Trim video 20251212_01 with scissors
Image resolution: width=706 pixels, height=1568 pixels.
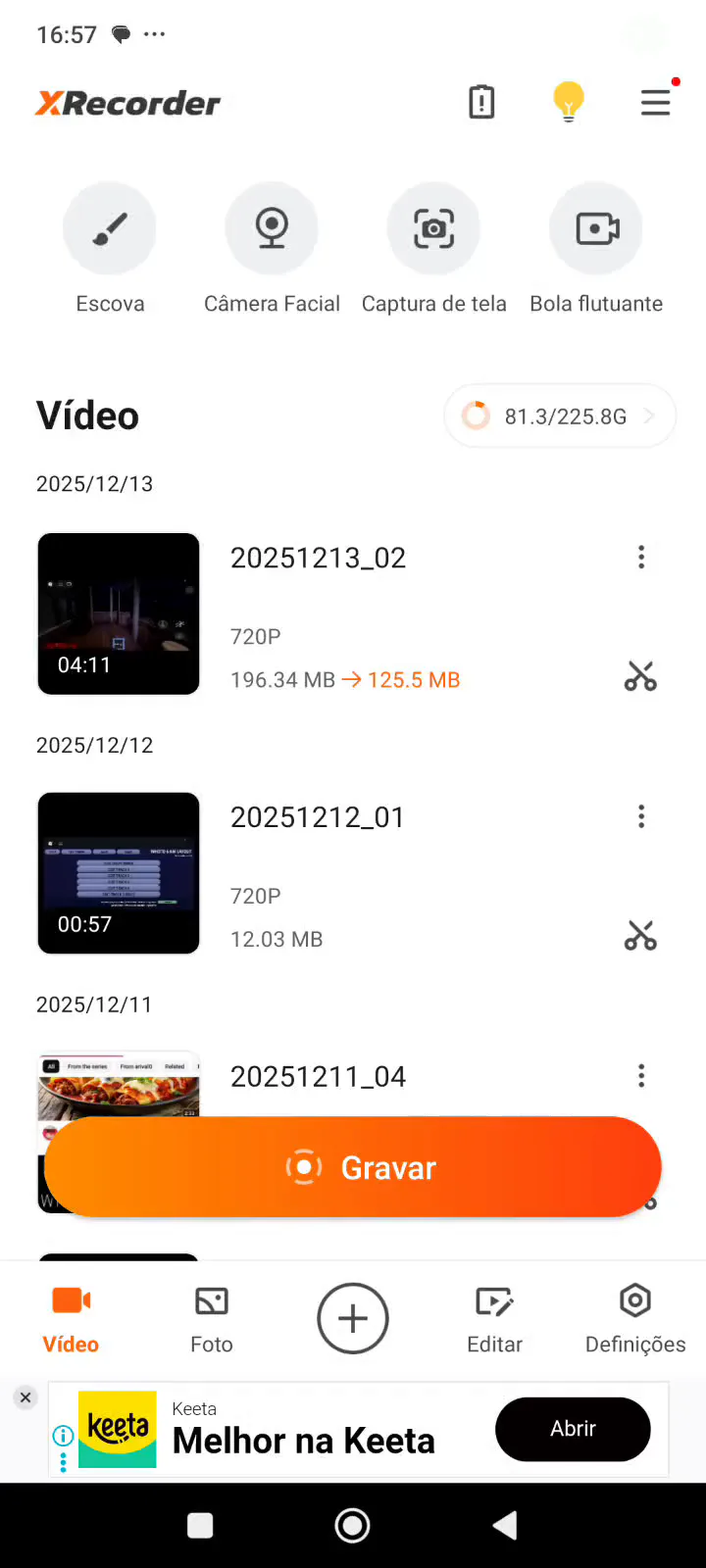click(640, 936)
